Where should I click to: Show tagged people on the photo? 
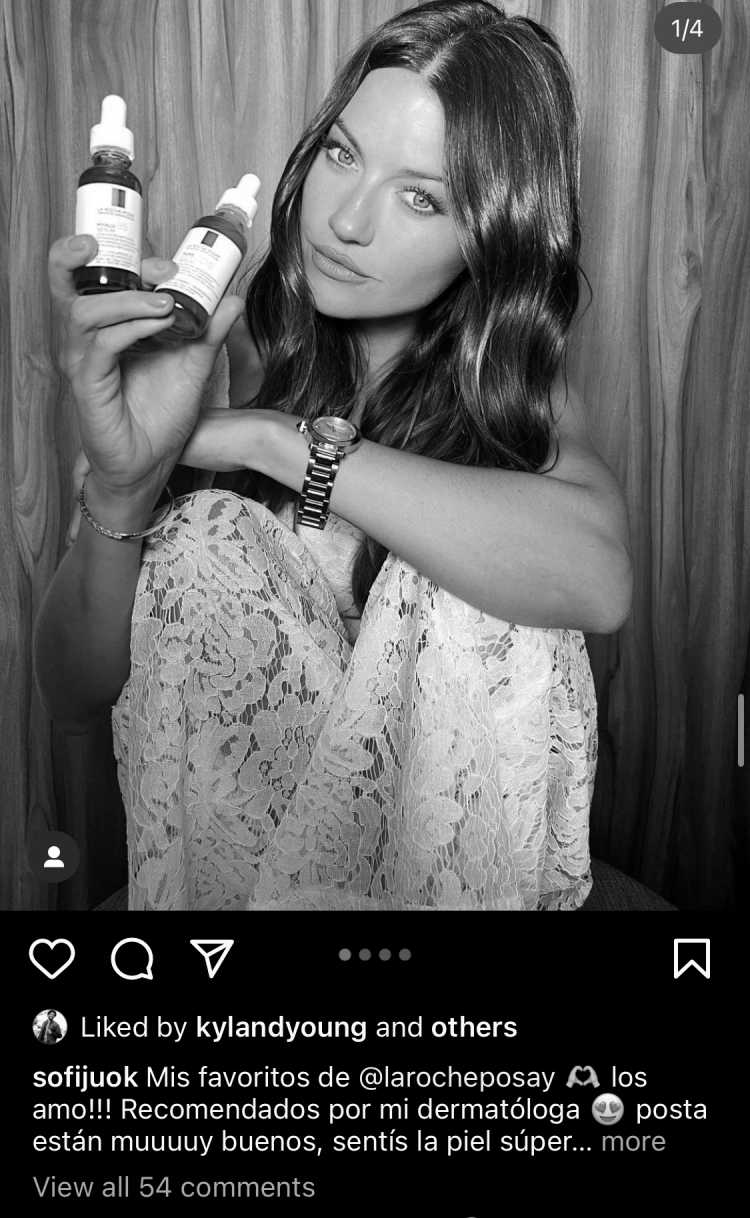55,857
